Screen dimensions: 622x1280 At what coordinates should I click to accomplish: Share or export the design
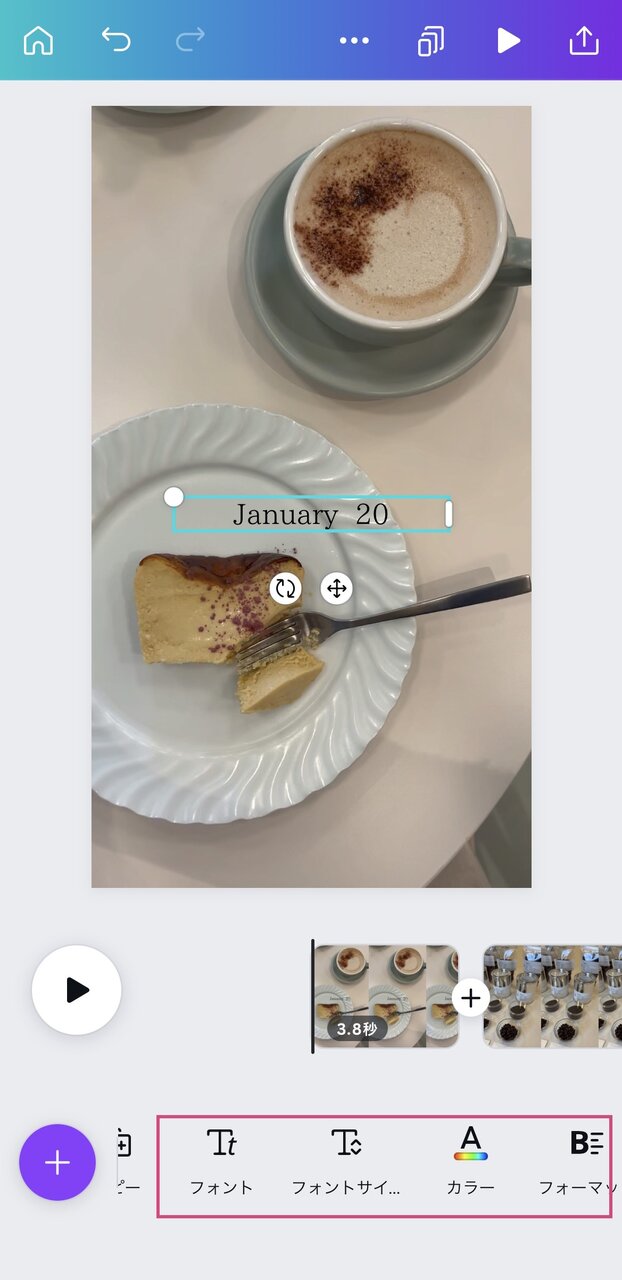584,40
